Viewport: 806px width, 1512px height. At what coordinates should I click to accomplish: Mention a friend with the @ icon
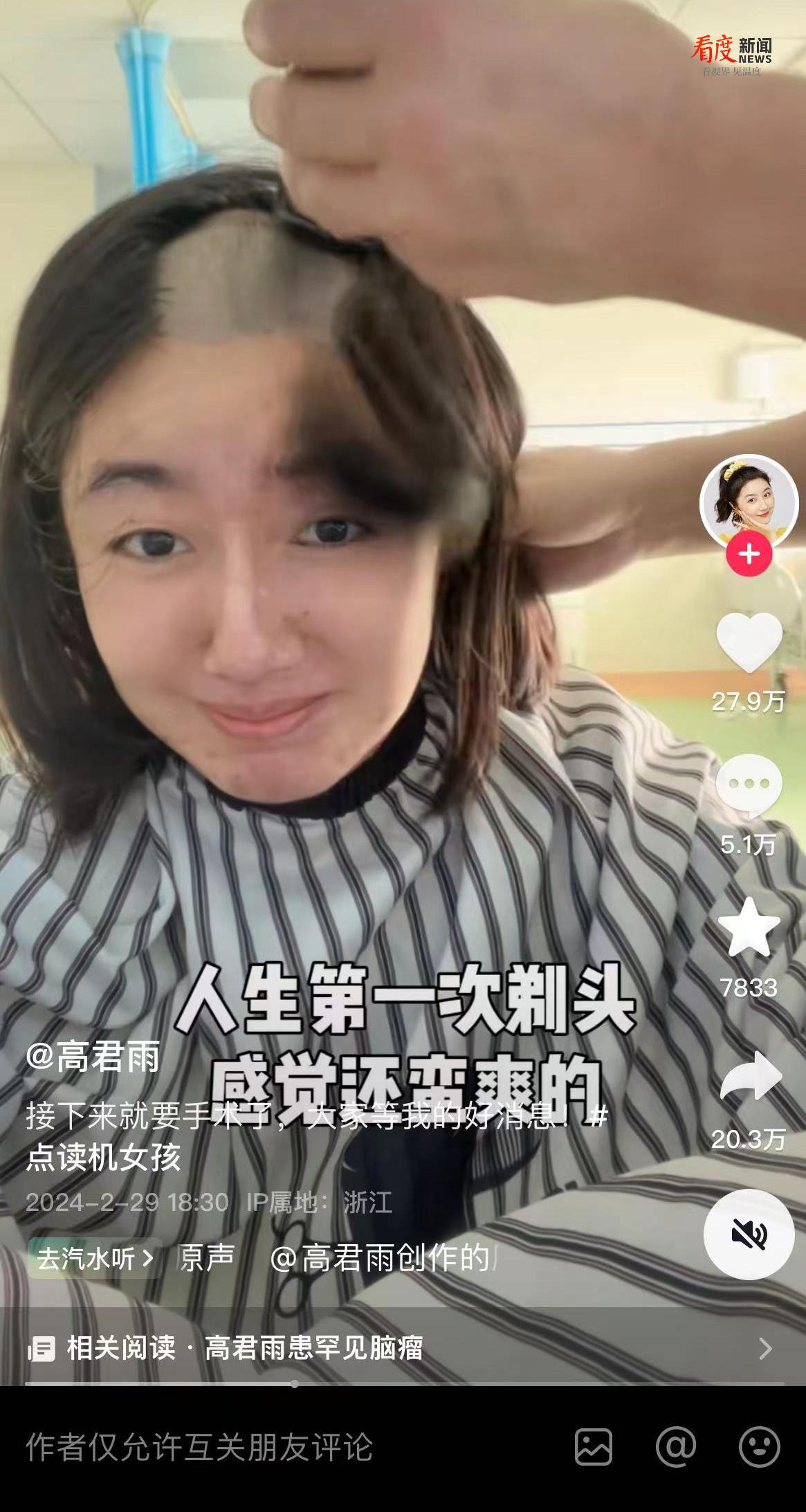click(x=675, y=1446)
